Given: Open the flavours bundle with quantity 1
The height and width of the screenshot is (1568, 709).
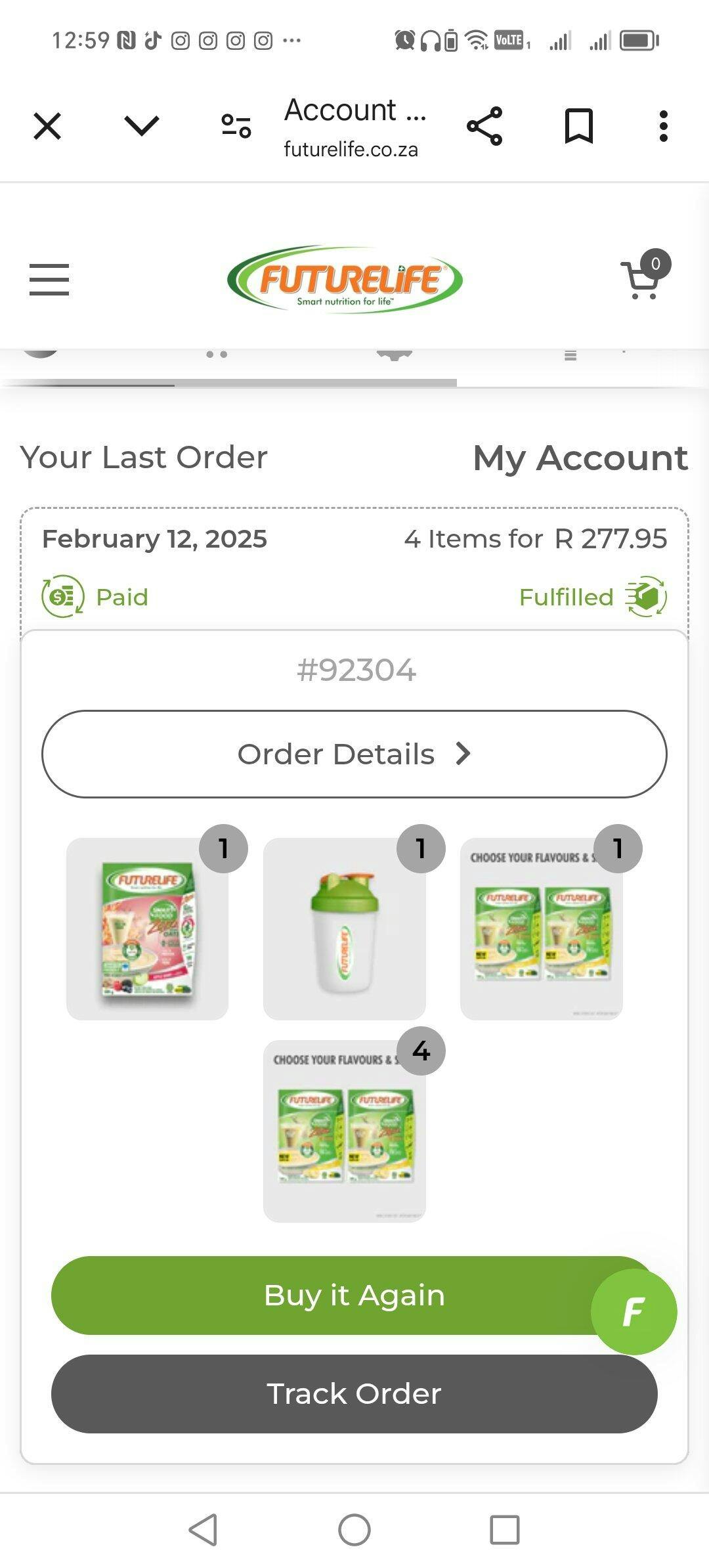Looking at the screenshot, I should [542, 928].
